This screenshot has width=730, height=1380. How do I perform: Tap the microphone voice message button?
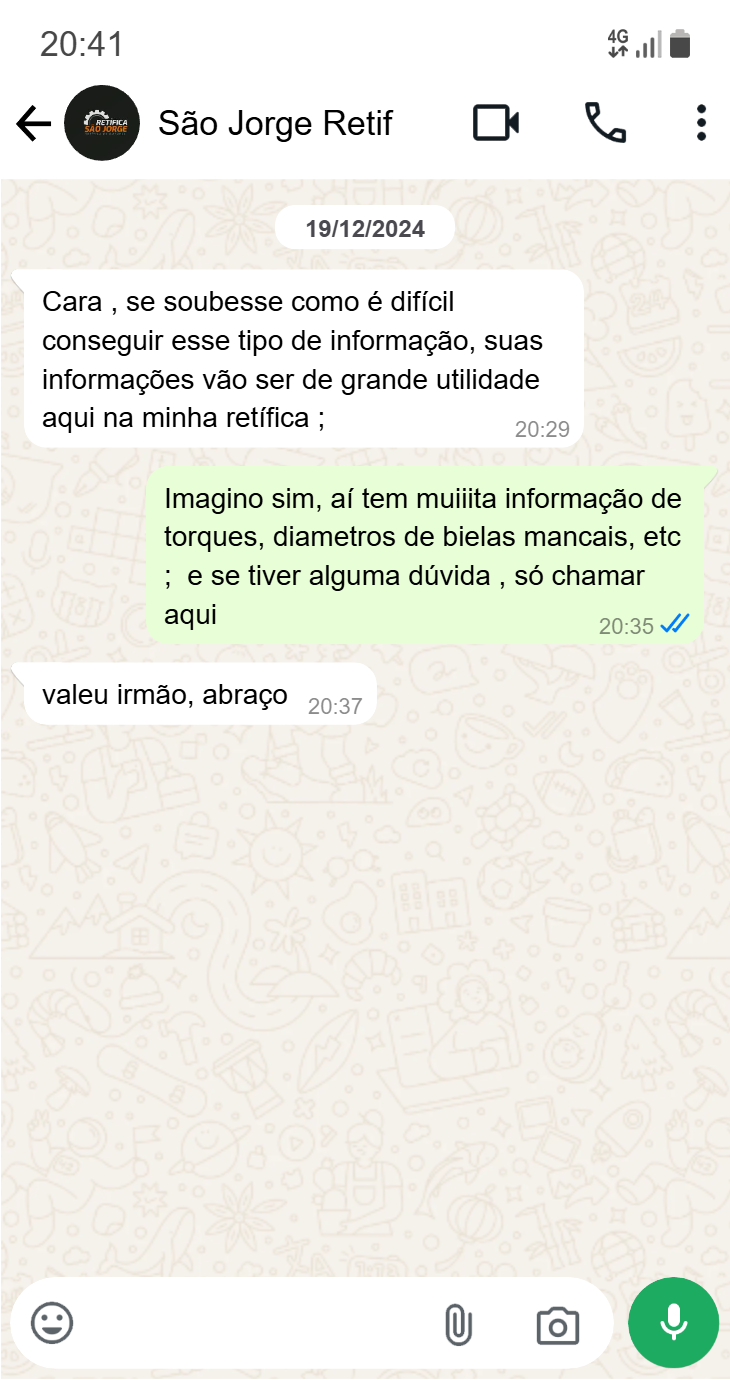click(673, 1323)
